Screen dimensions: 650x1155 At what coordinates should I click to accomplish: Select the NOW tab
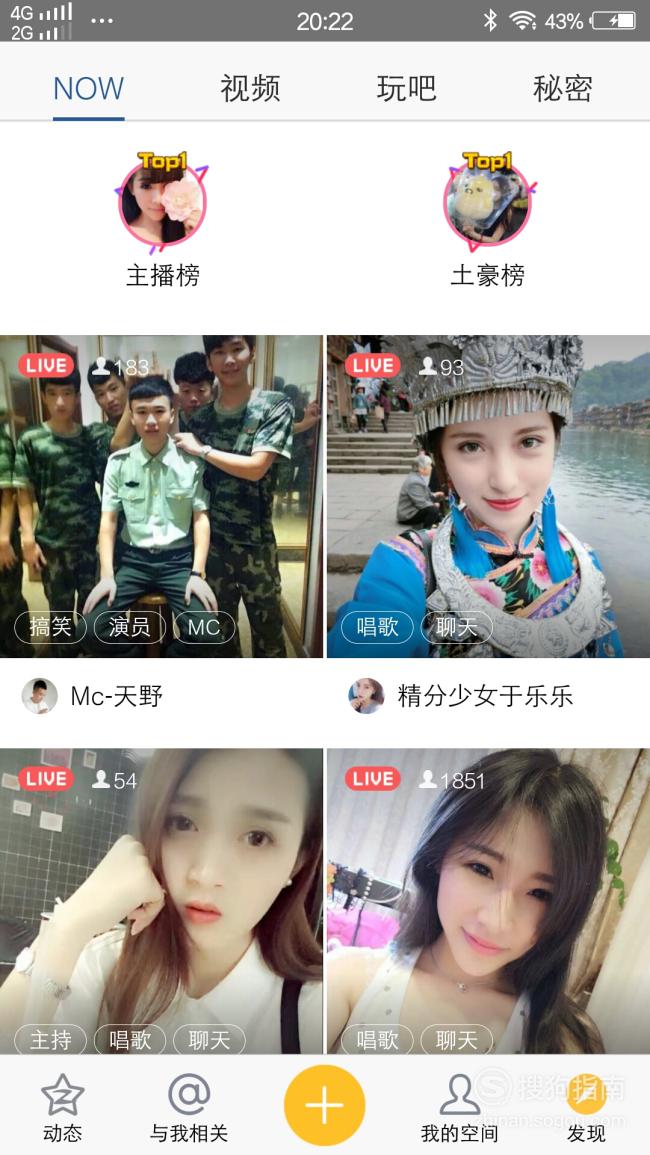point(88,88)
